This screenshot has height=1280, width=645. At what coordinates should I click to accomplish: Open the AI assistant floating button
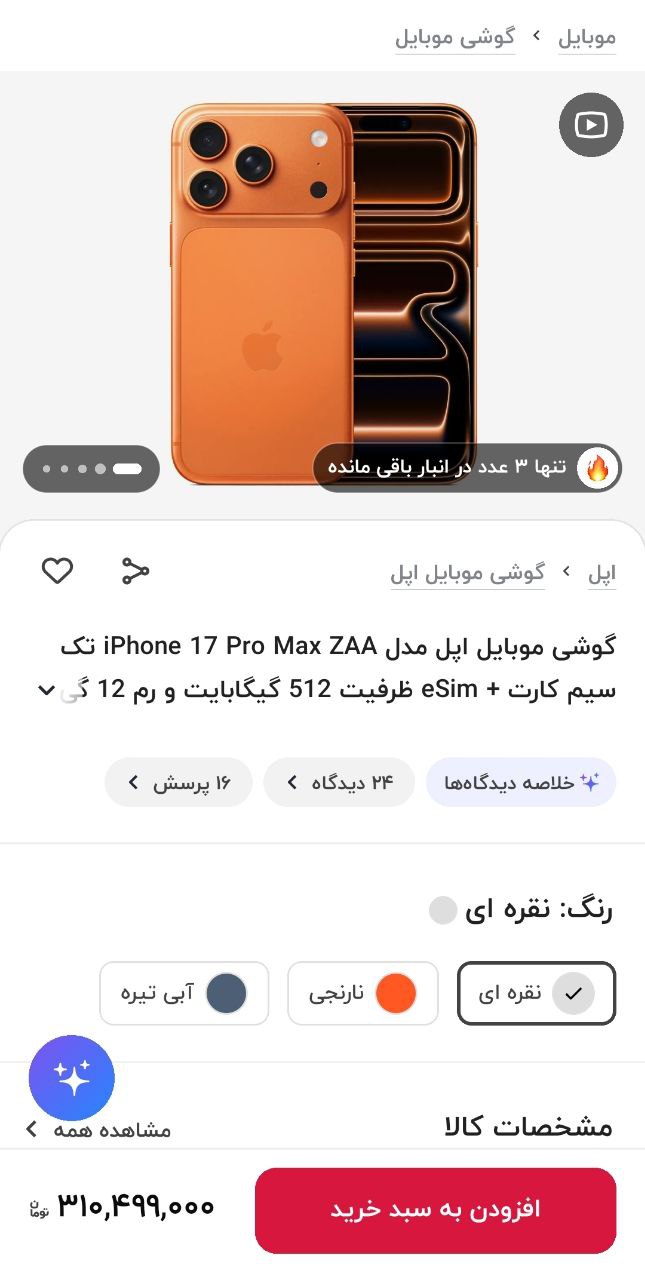(72, 1078)
